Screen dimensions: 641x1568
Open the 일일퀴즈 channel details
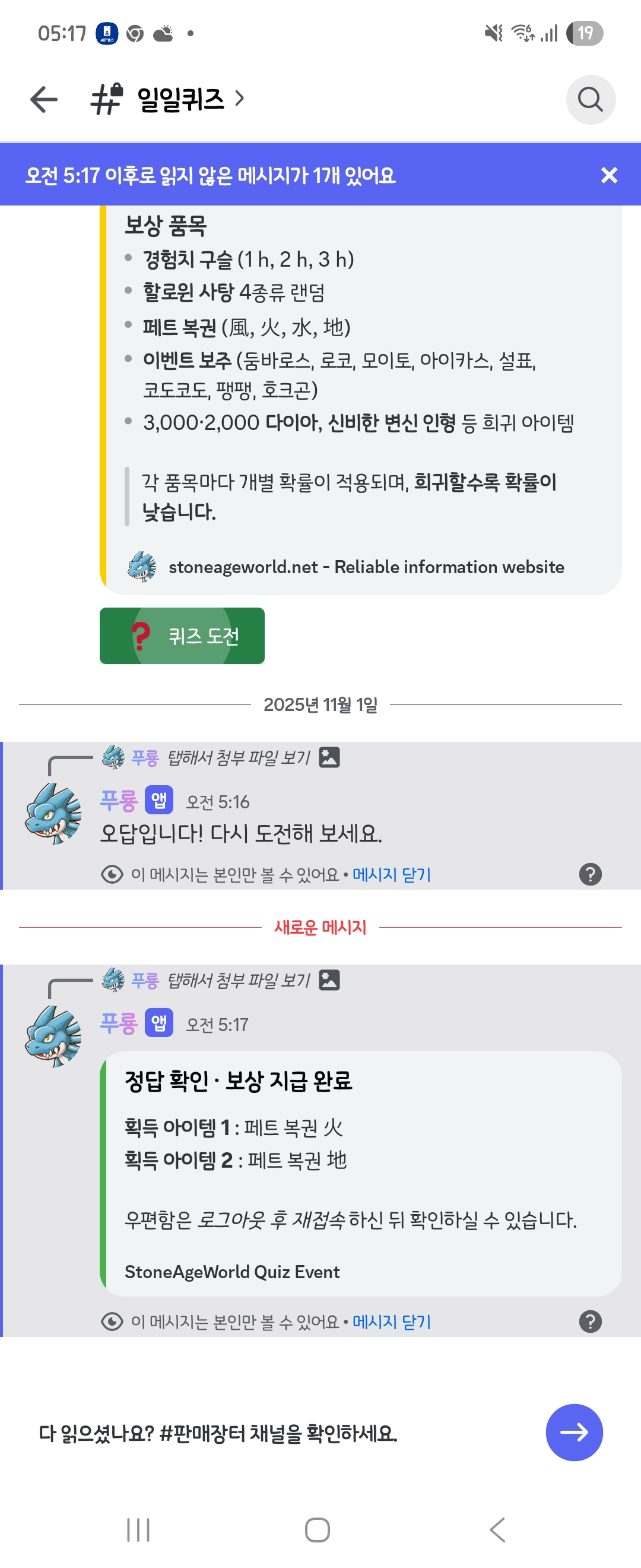pyautogui.click(x=181, y=99)
